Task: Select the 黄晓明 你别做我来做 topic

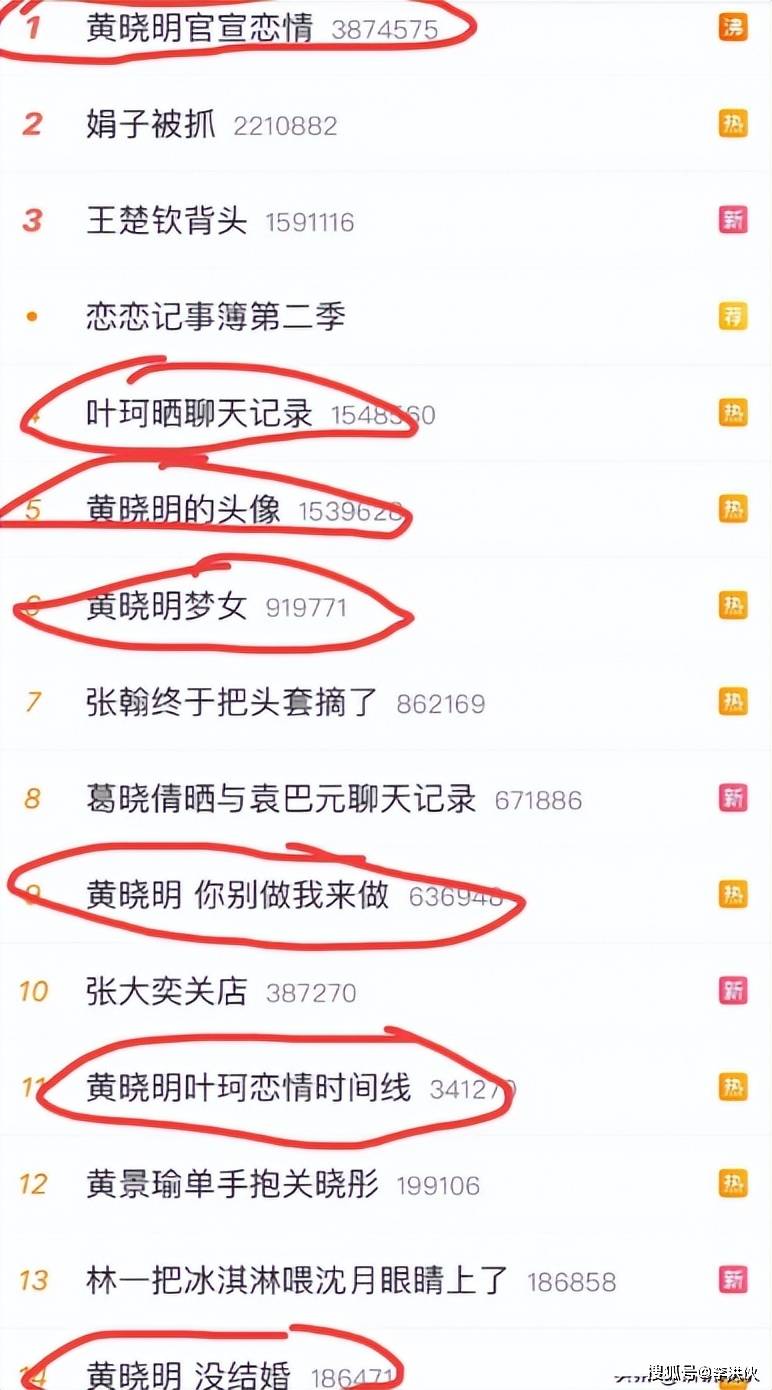Action: coord(237,895)
